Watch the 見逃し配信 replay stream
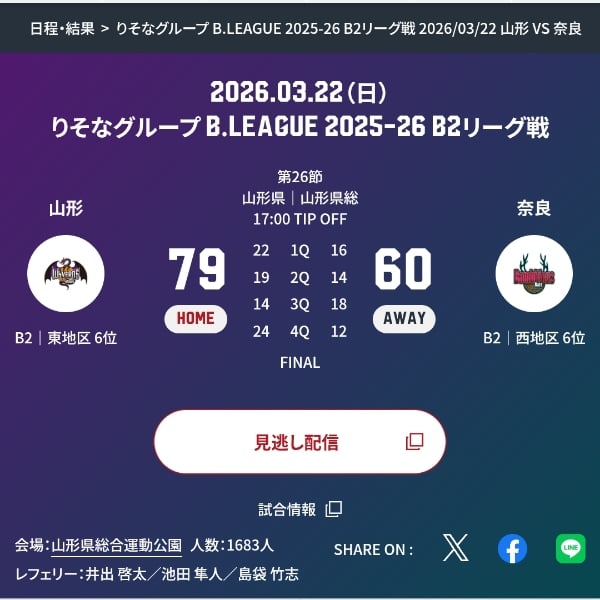Viewport: 600px width, 600px height. pyautogui.click(x=299, y=441)
